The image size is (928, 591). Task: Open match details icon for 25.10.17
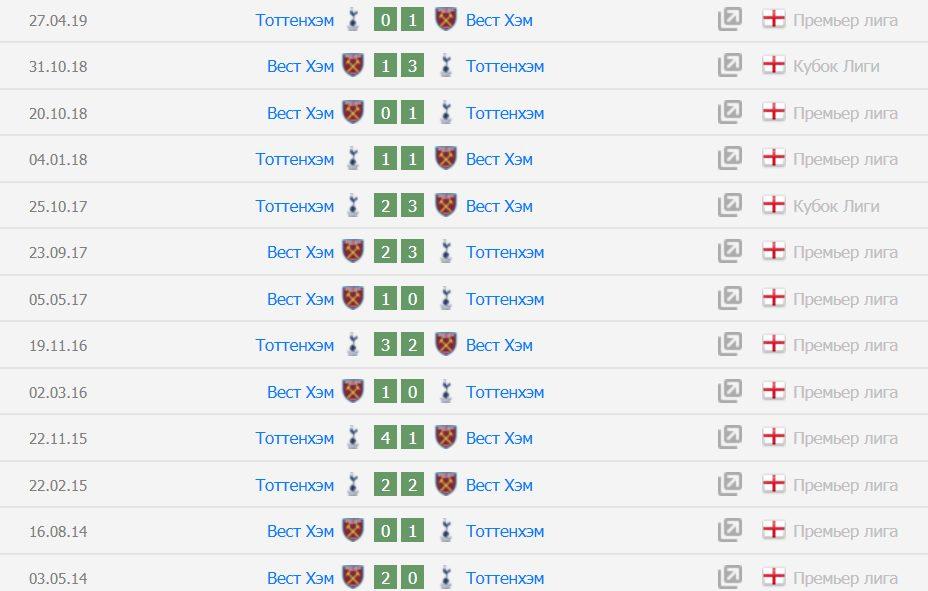pyautogui.click(x=730, y=206)
